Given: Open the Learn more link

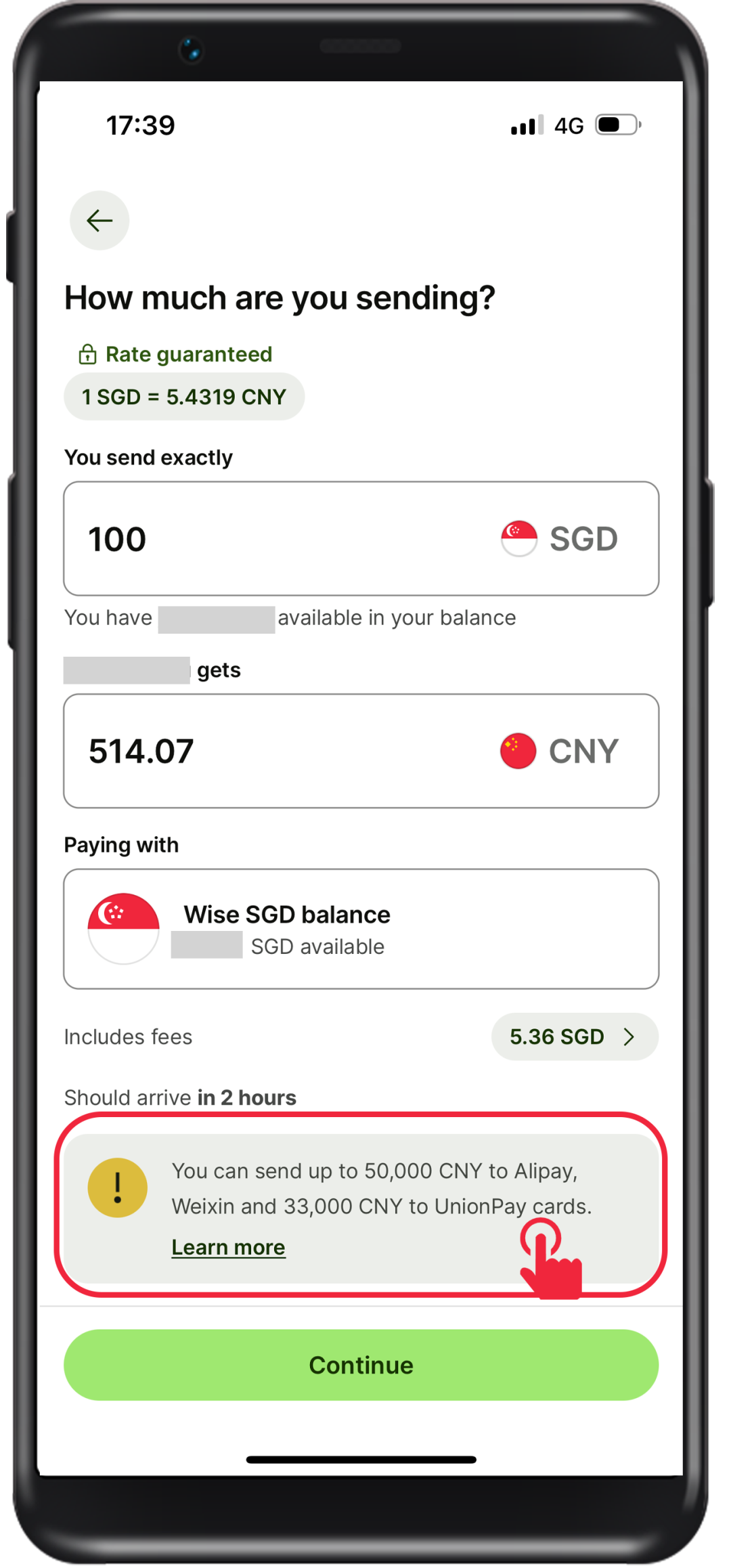Looking at the screenshot, I should (x=228, y=1247).
